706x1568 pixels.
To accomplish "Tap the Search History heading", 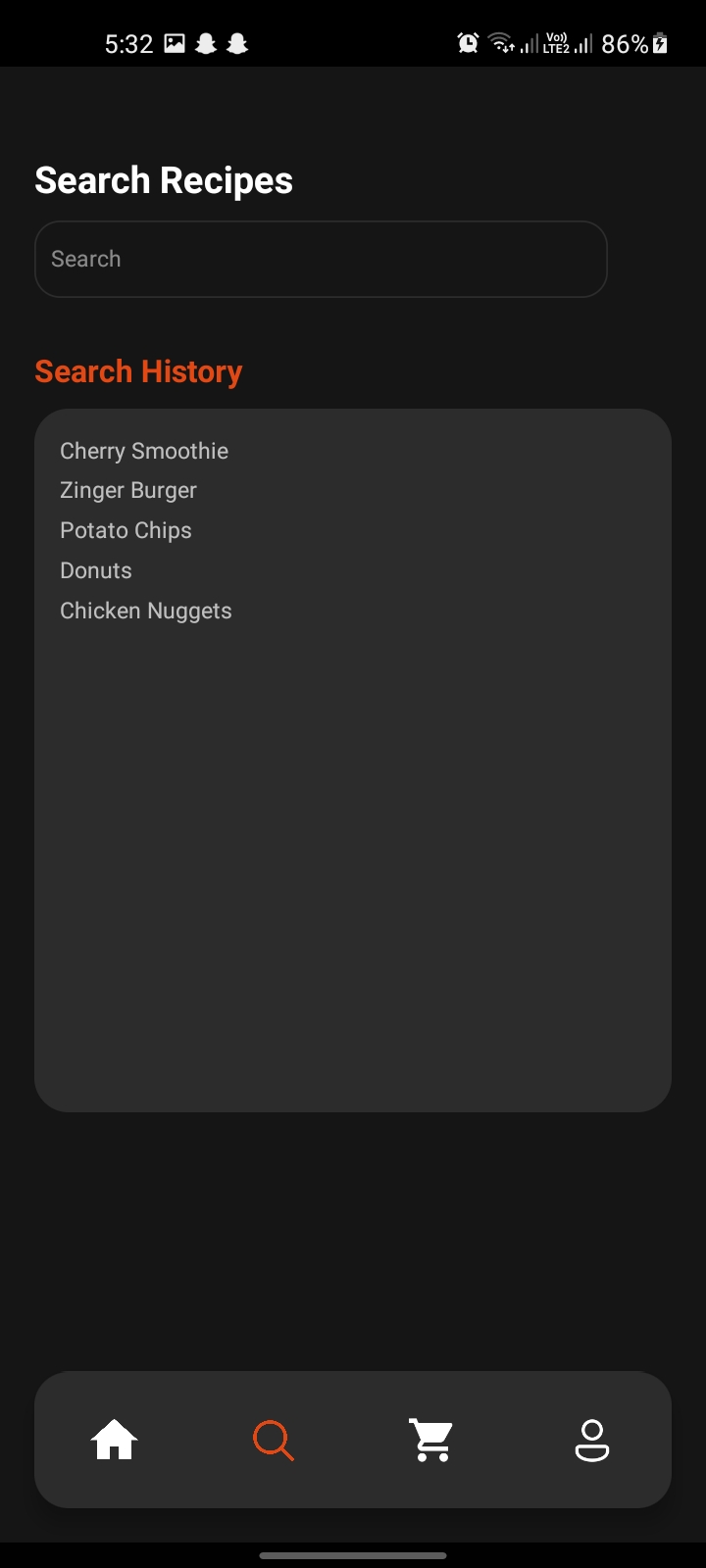I will click(x=138, y=370).
